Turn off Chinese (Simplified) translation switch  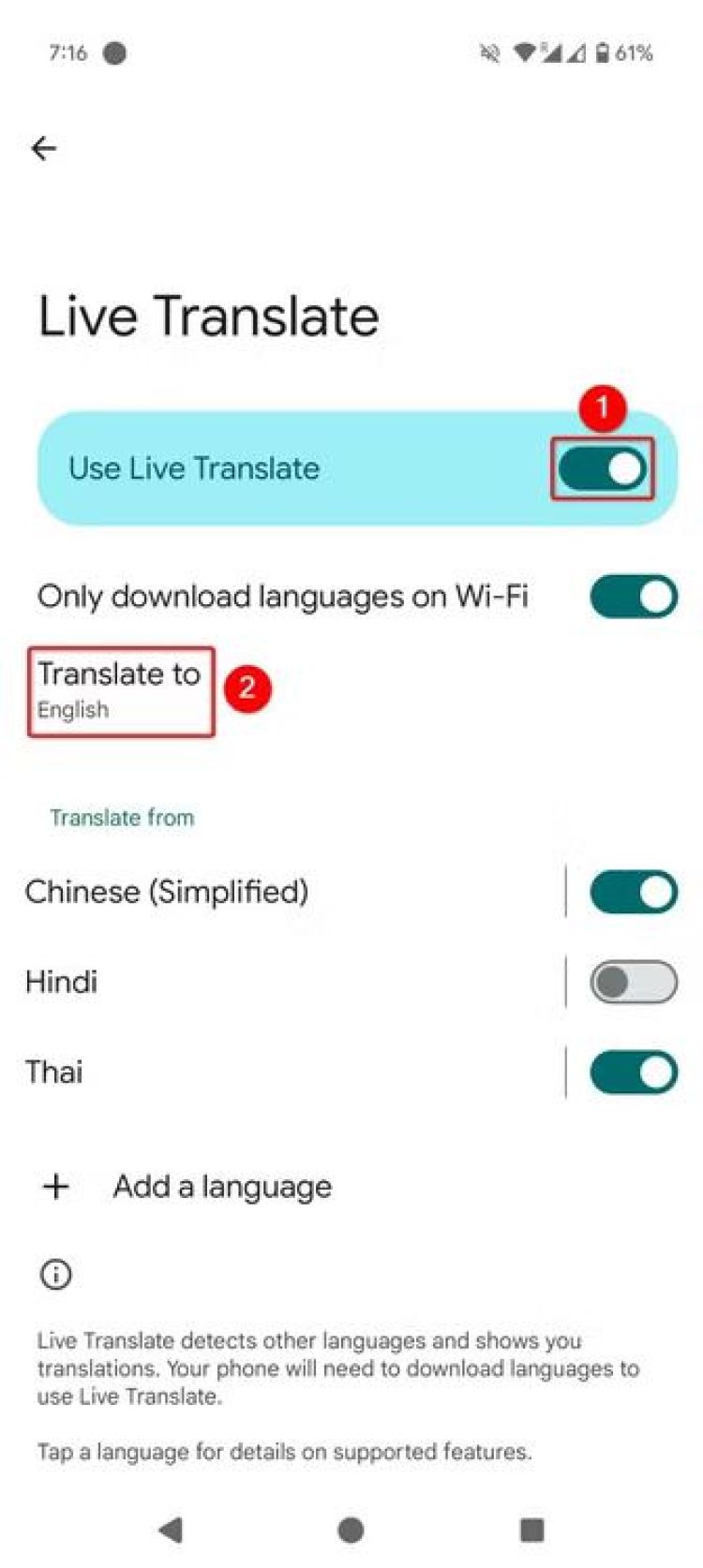point(634,892)
